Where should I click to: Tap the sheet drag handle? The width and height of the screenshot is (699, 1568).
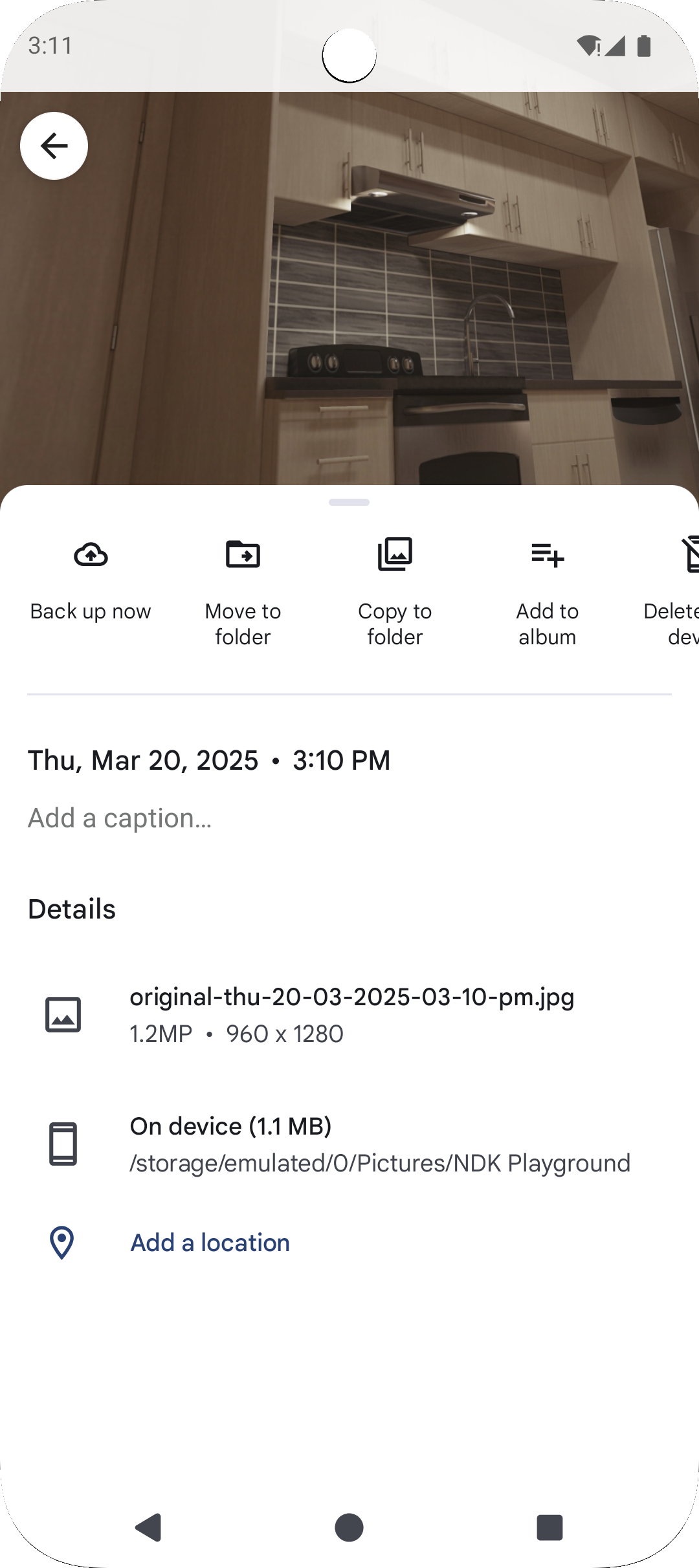pos(349,502)
